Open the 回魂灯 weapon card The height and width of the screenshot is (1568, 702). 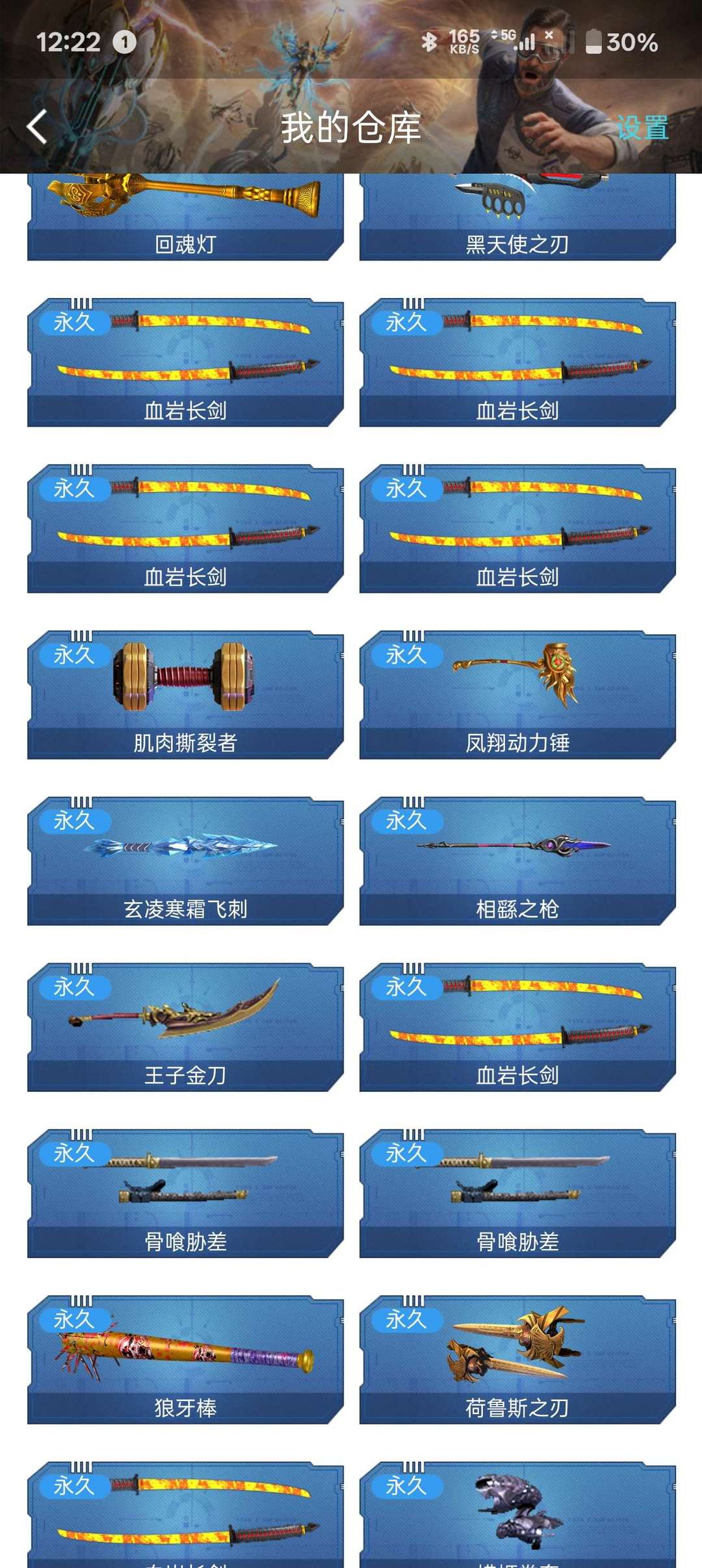[x=185, y=217]
